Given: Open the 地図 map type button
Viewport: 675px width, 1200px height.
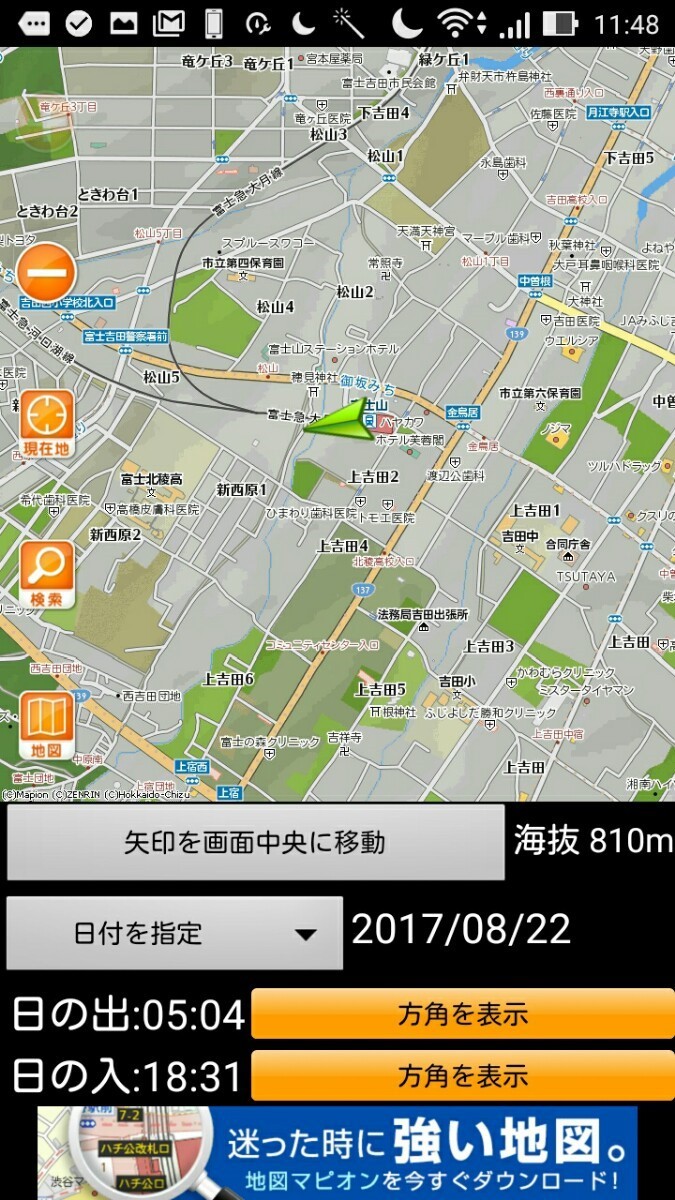Looking at the screenshot, I should [46, 725].
